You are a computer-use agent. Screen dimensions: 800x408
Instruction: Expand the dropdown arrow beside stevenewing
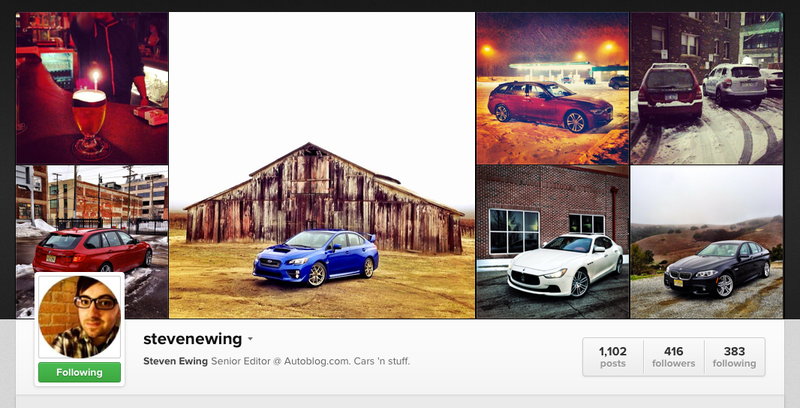pyautogui.click(x=250, y=340)
